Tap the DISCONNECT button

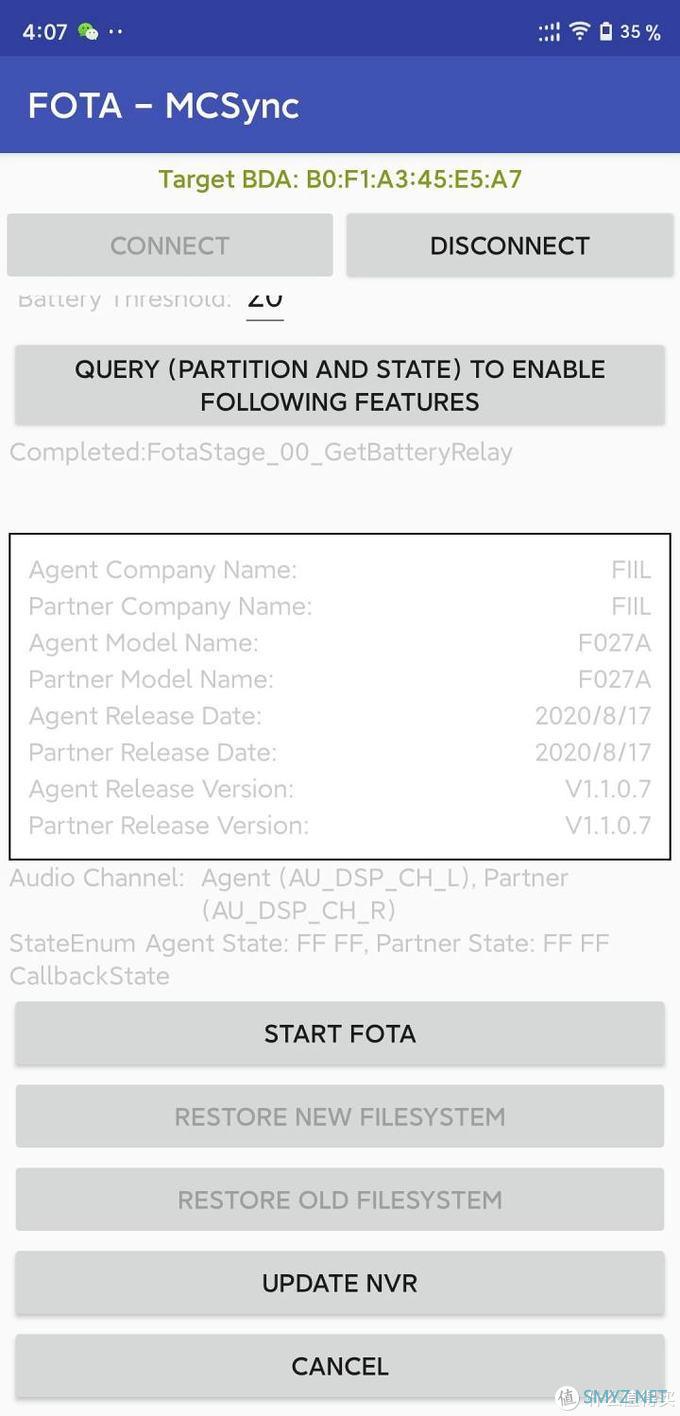tap(509, 246)
